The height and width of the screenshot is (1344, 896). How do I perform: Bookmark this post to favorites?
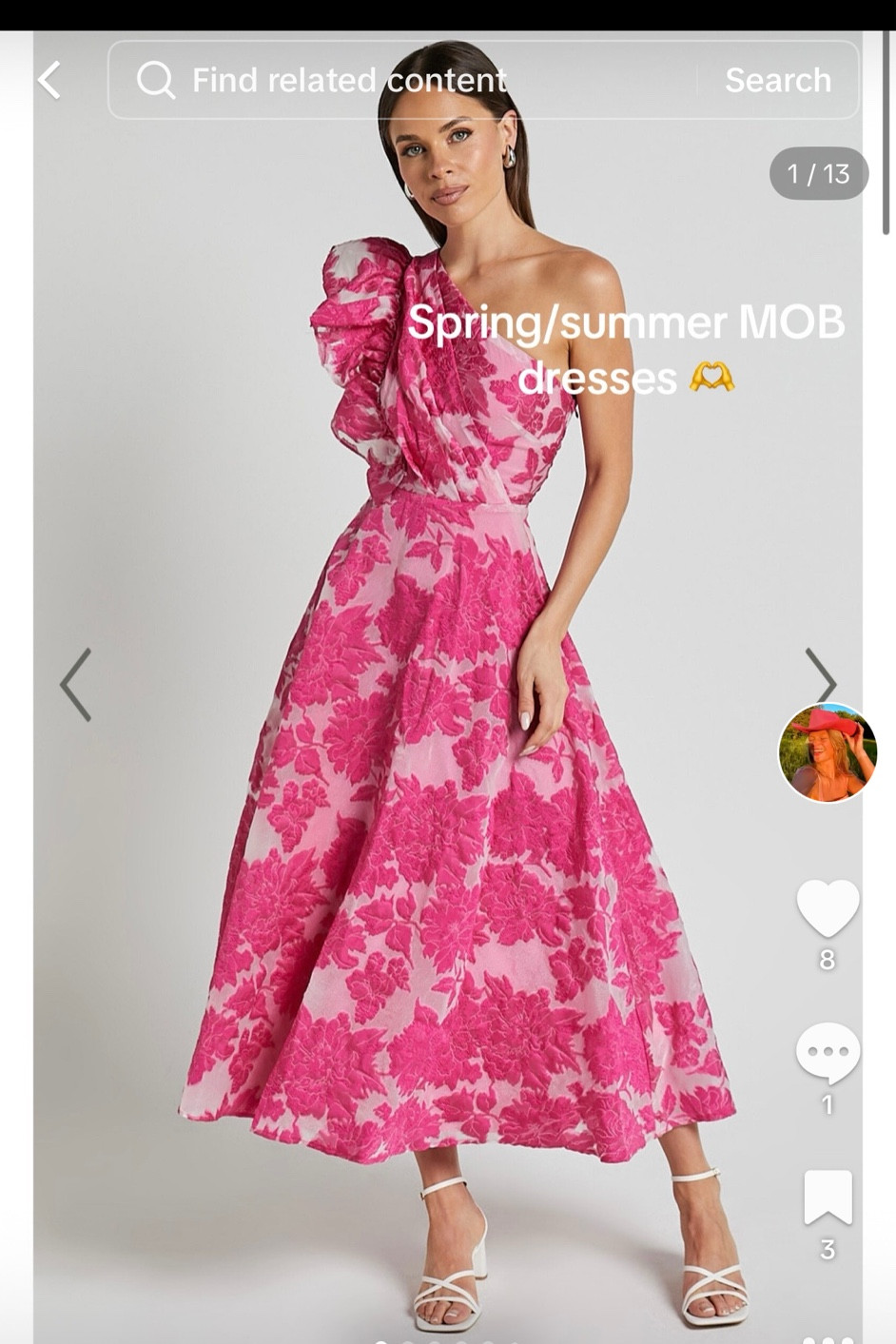(x=827, y=1198)
